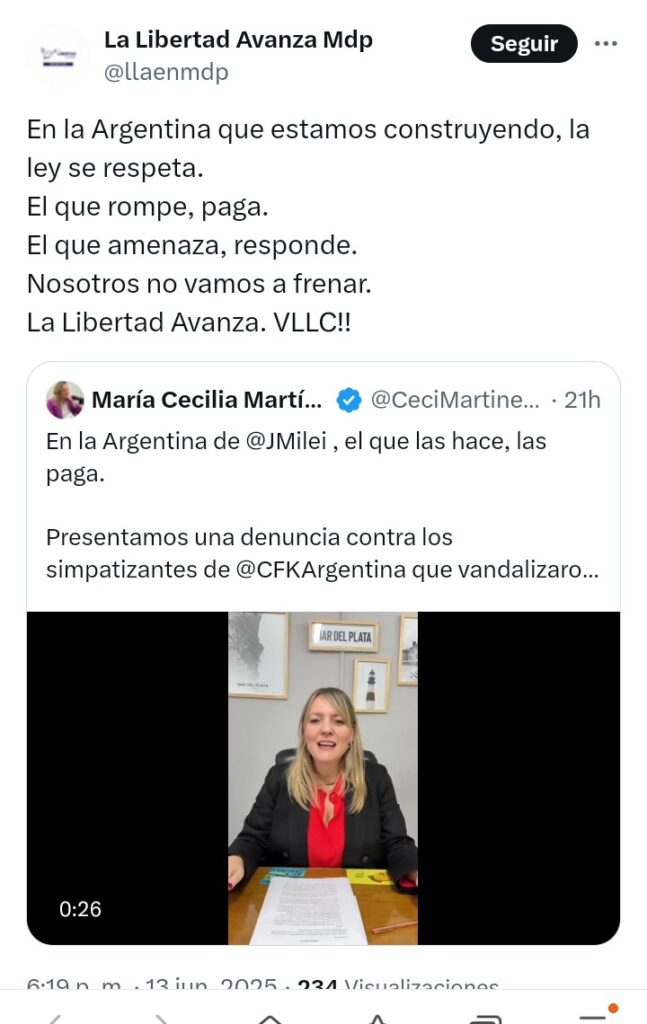Open the post's three-dot overflow menu
This screenshot has height=1024, width=647.
606,44
